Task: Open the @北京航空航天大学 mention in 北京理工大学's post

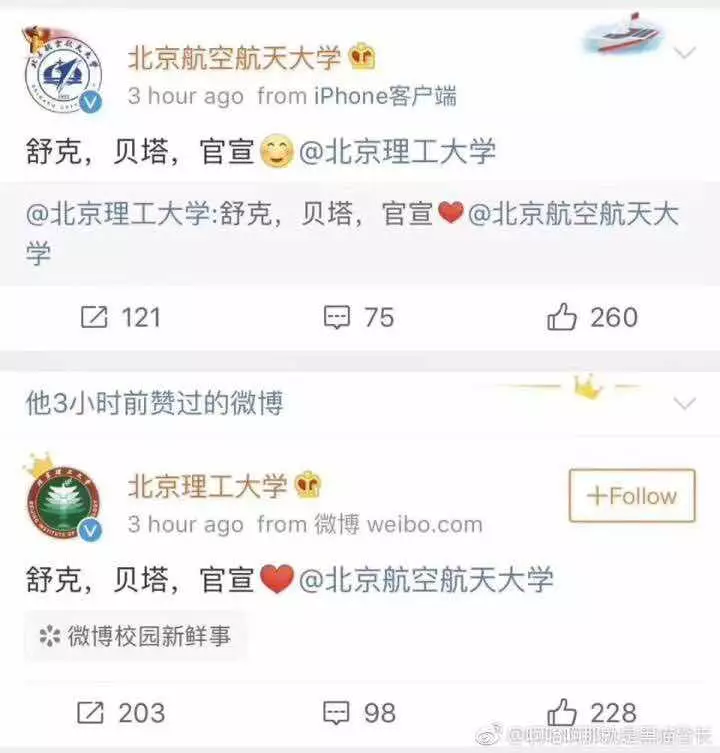Action: pyautogui.click(x=426, y=579)
